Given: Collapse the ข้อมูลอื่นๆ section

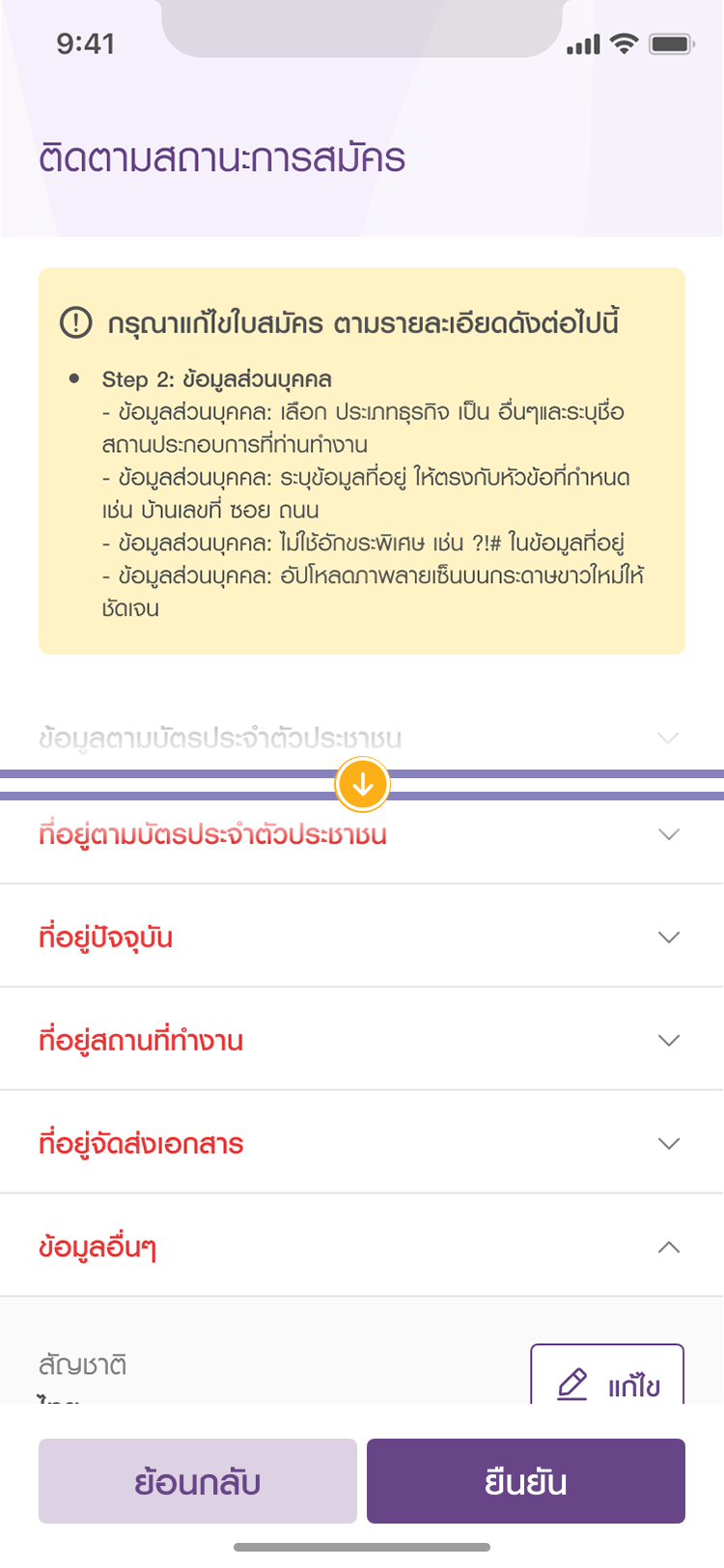Looking at the screenshot, I should click(x=668, y=1247).
